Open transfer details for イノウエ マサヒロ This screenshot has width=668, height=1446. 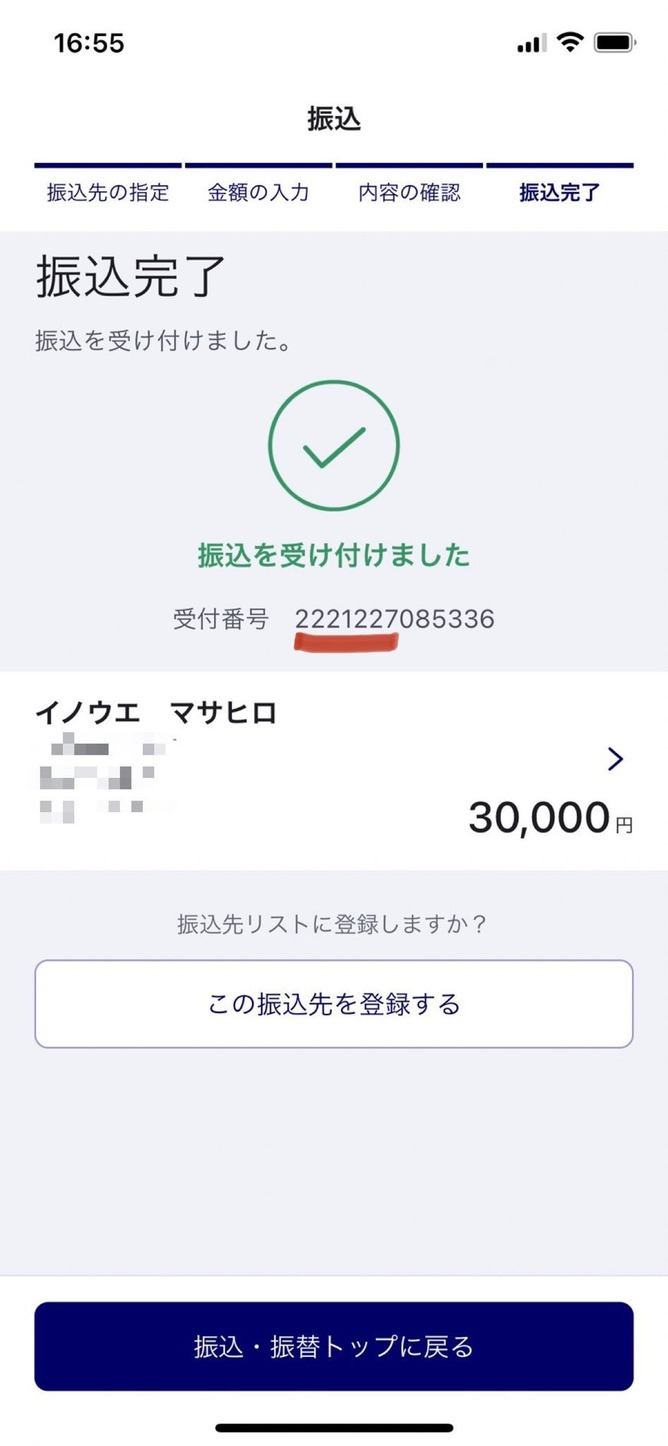614,761
